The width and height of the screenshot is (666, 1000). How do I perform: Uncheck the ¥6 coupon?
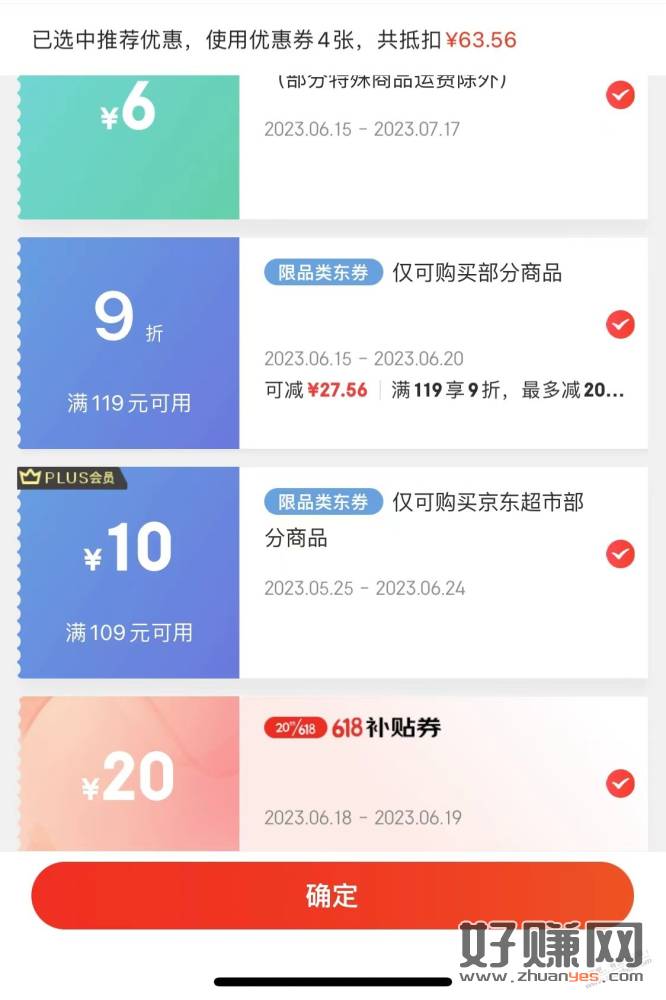click(620, 95)
